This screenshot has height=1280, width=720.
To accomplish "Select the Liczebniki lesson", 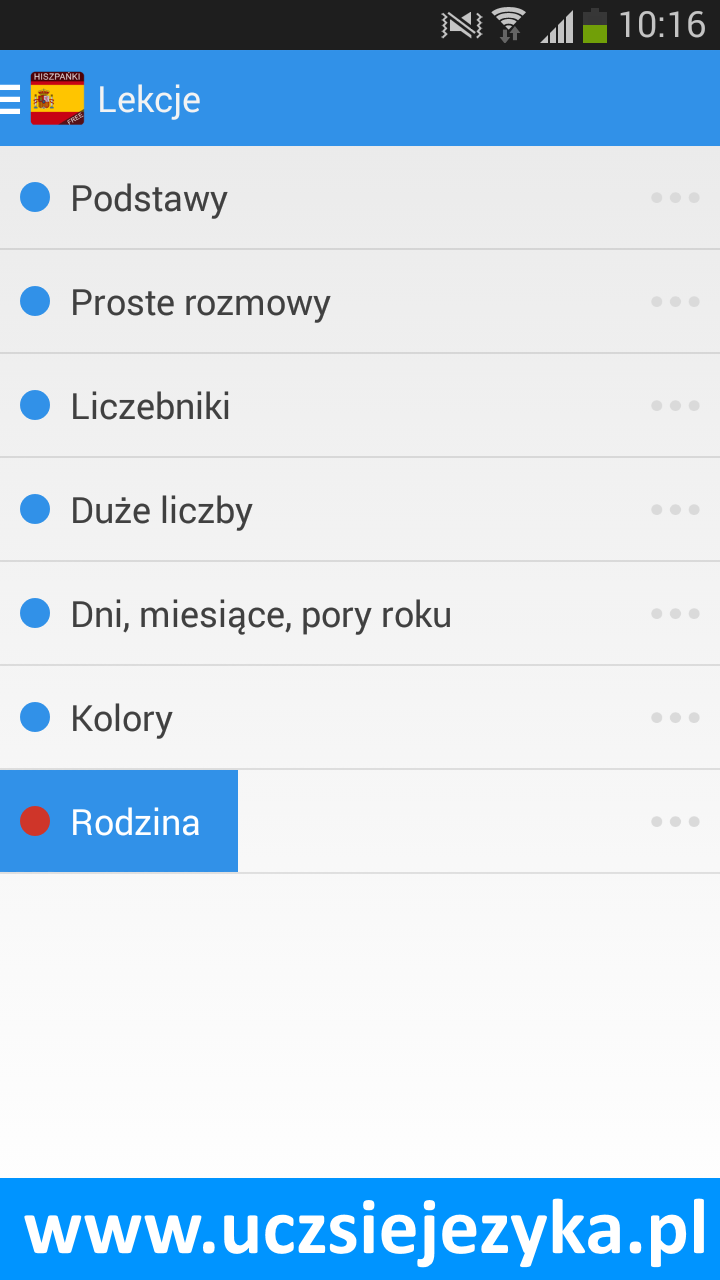I will [360, 406].
